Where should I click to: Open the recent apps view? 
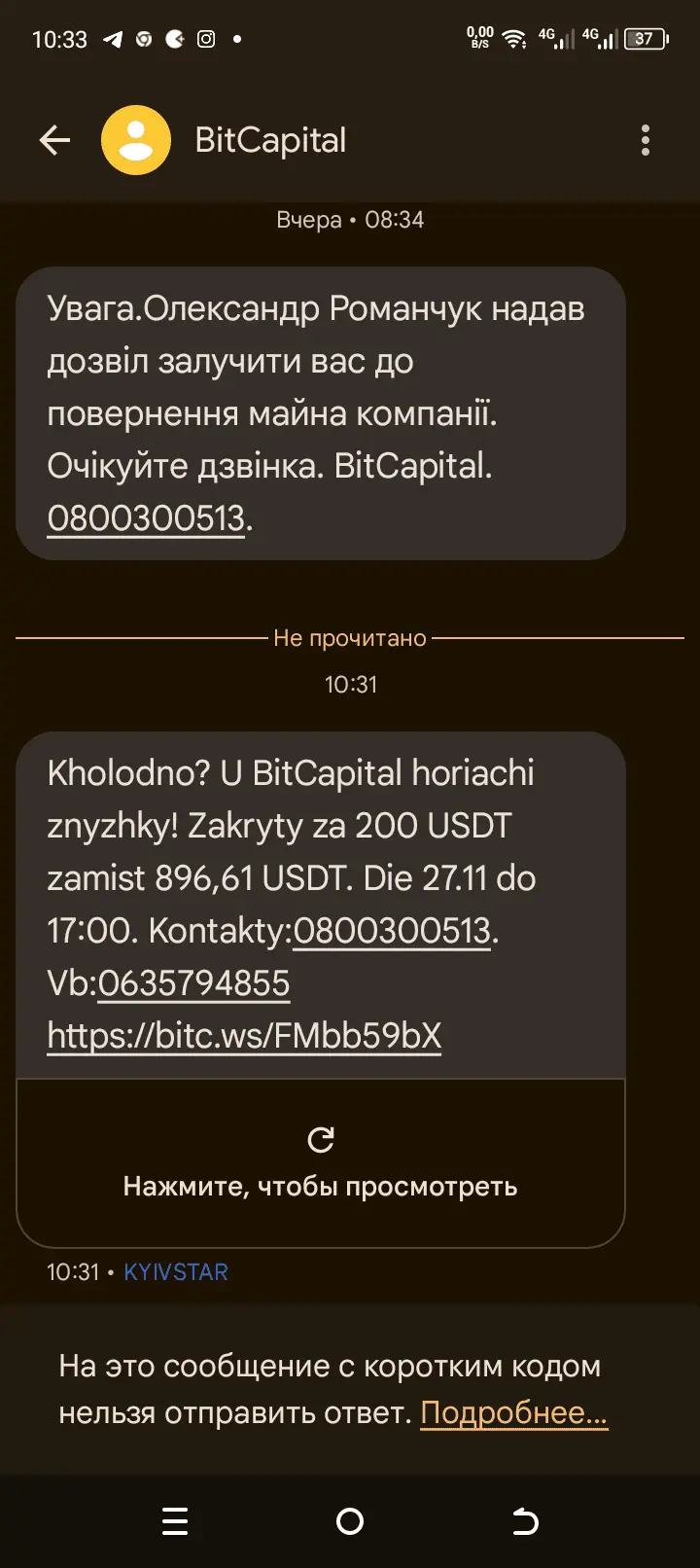[x=175, y=1521]
